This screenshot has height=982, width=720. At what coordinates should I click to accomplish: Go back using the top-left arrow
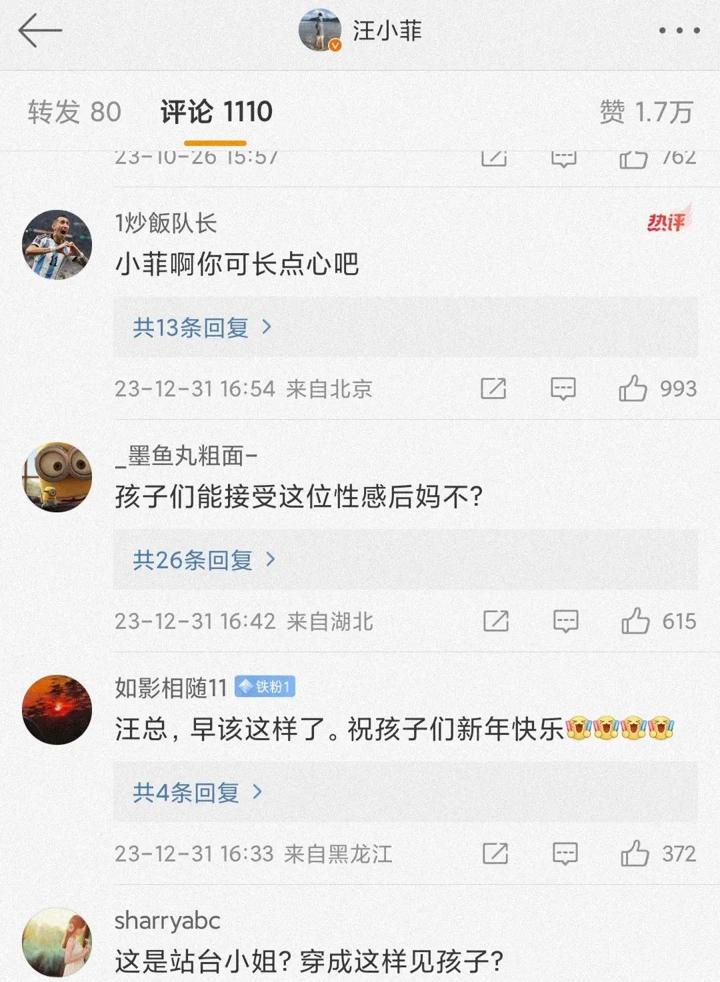tap(41, 32)
